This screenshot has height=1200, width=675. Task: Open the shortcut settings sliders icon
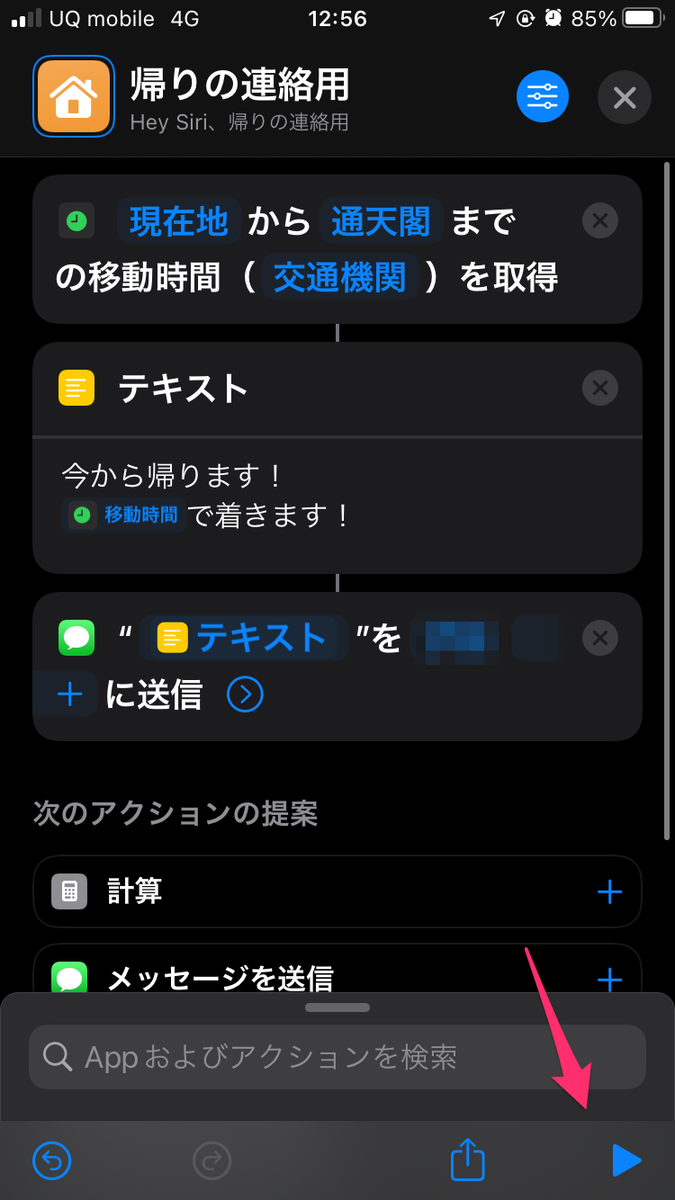click(542, 97)
